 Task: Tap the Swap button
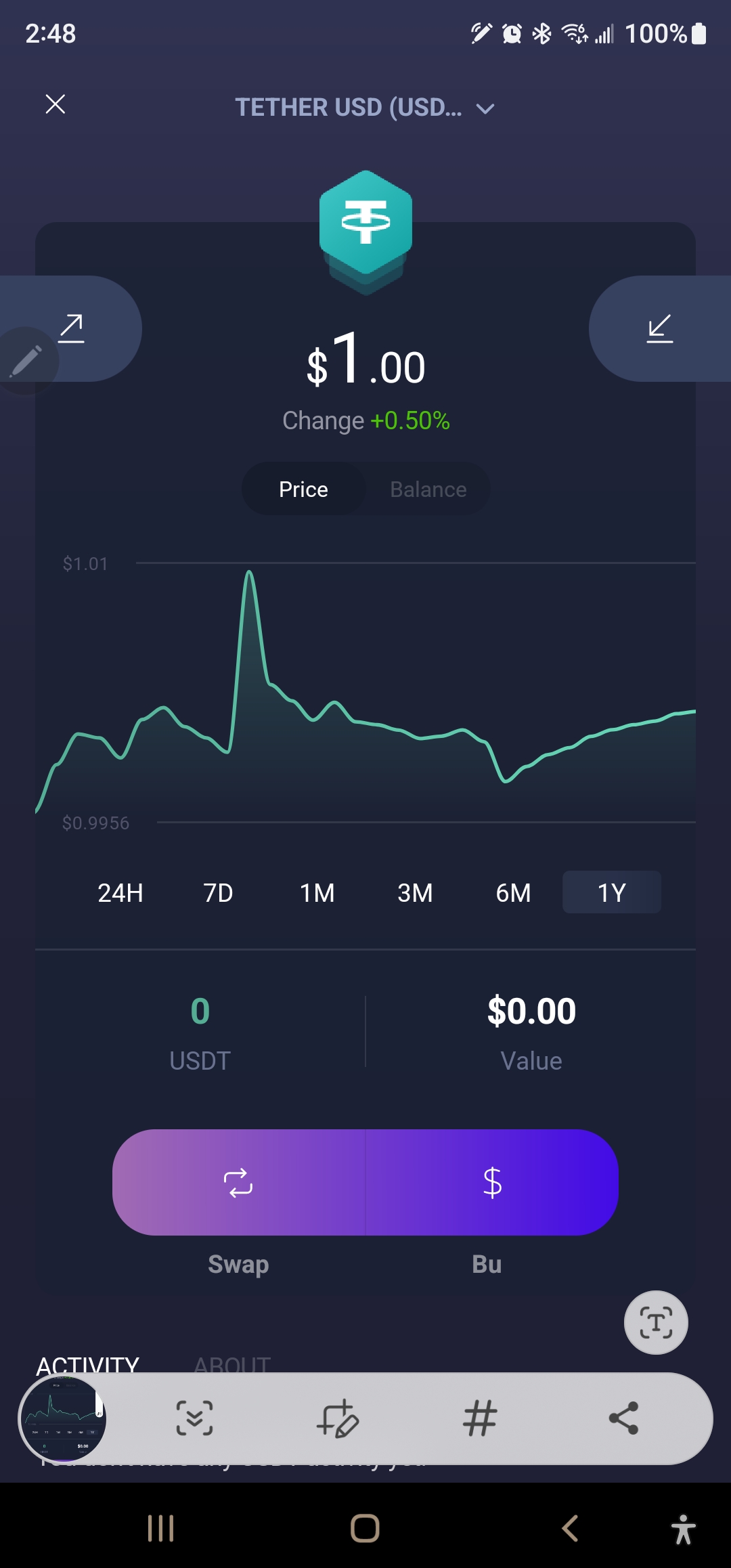[x=238, y=1183]
